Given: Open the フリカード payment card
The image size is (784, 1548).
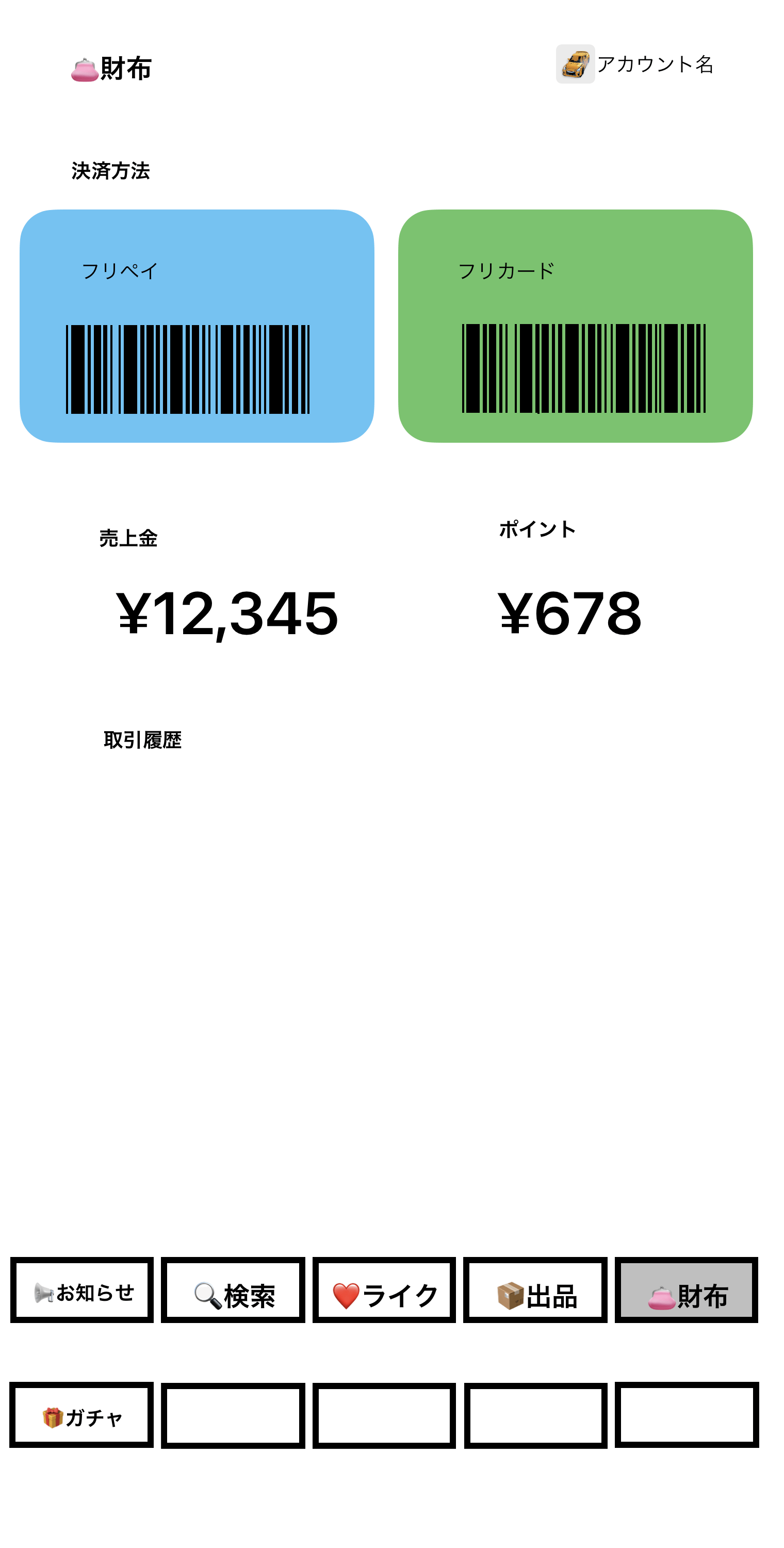Looking at the screenshot, I should pyautogui.click(x=575, y=326).
